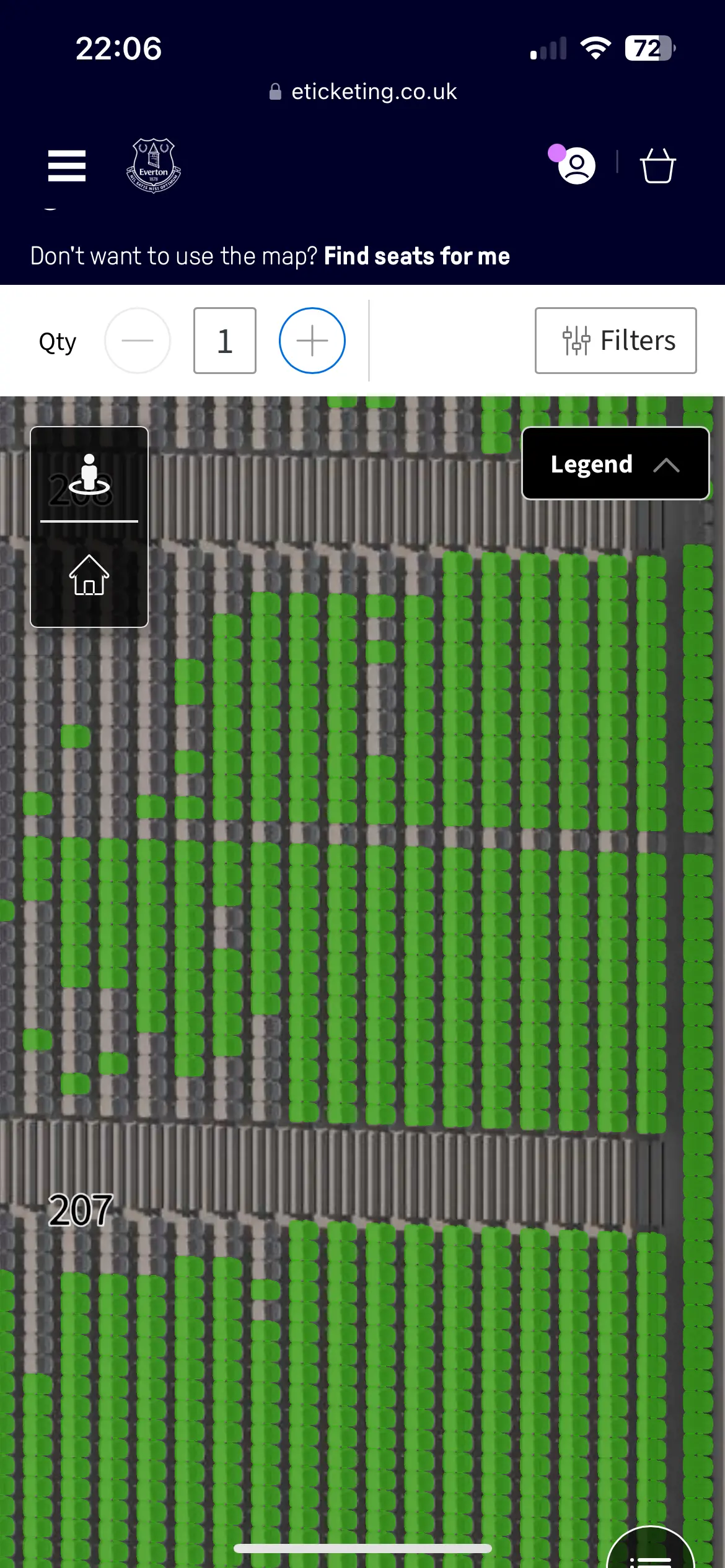Expand the Legend panel

point(615,464)
